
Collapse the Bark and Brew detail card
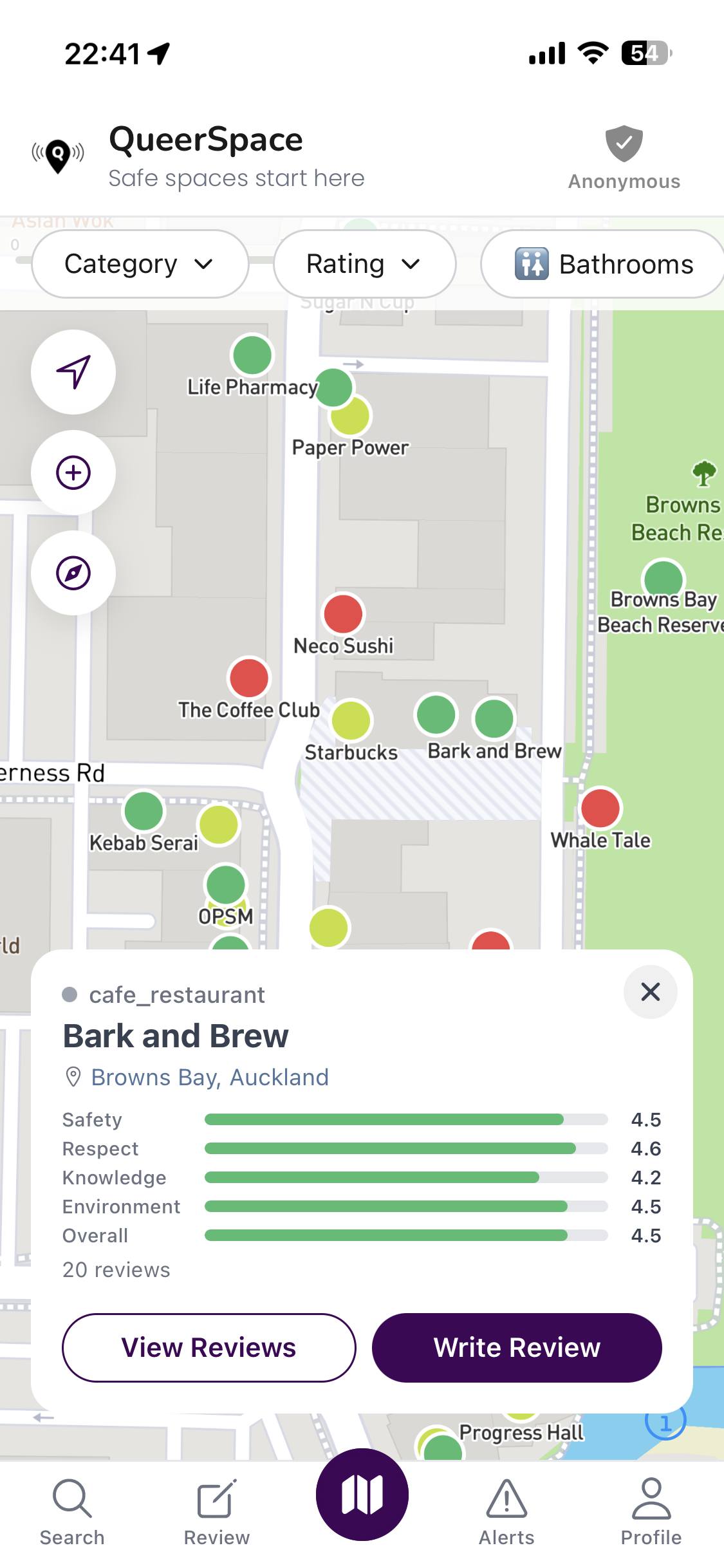click(650, 992)
